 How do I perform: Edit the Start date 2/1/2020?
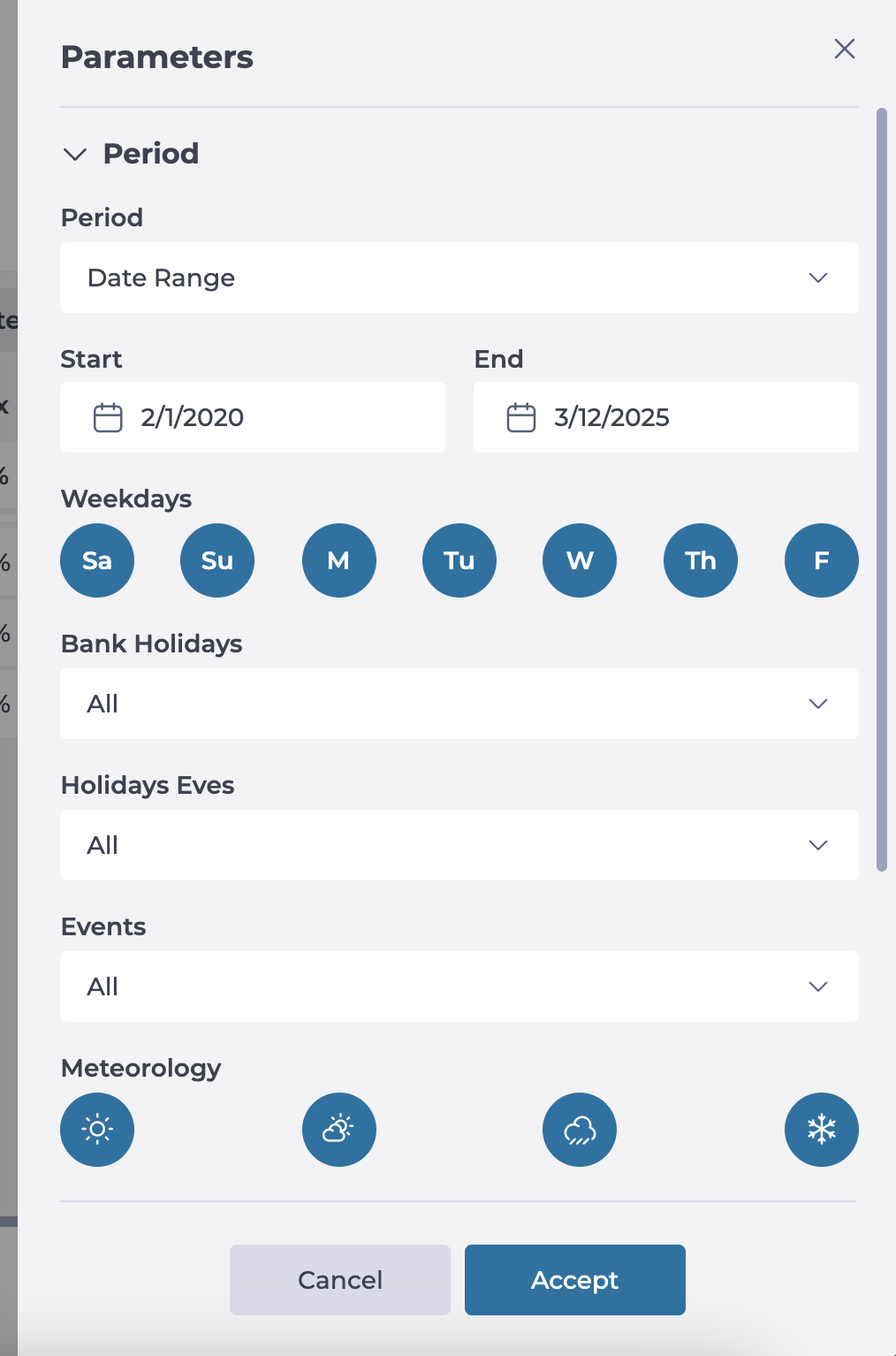pyautogui.click(x=252, y=417)
